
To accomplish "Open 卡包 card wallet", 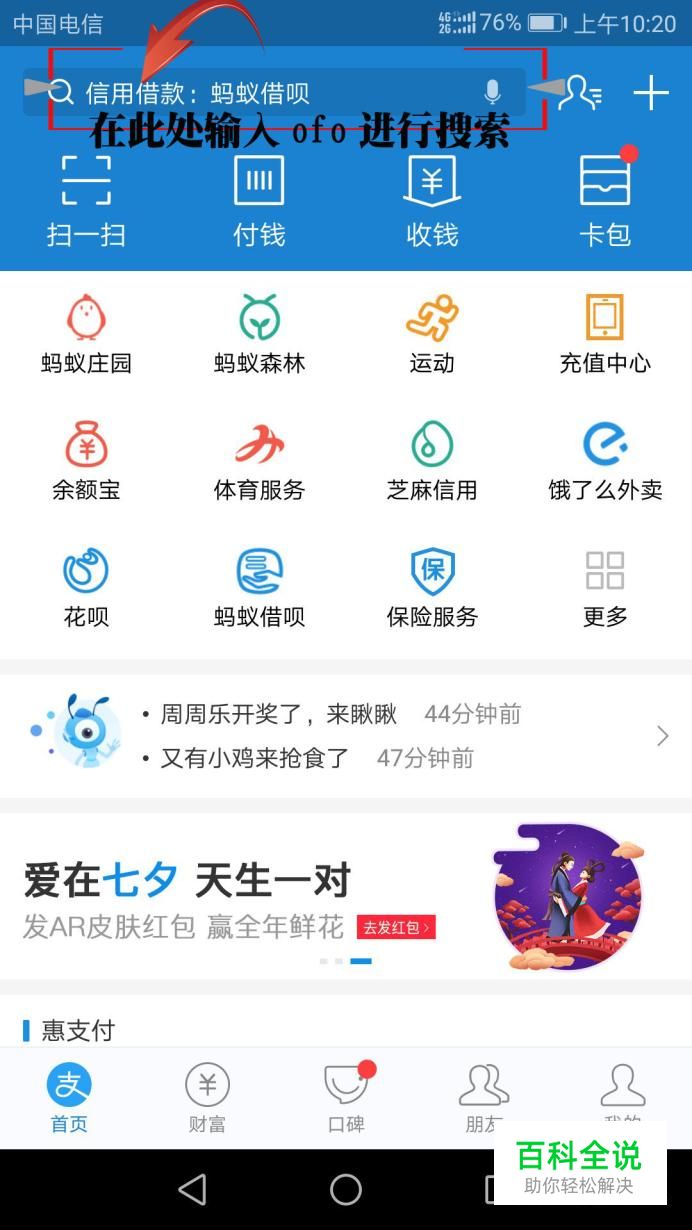I will (605, 200).
